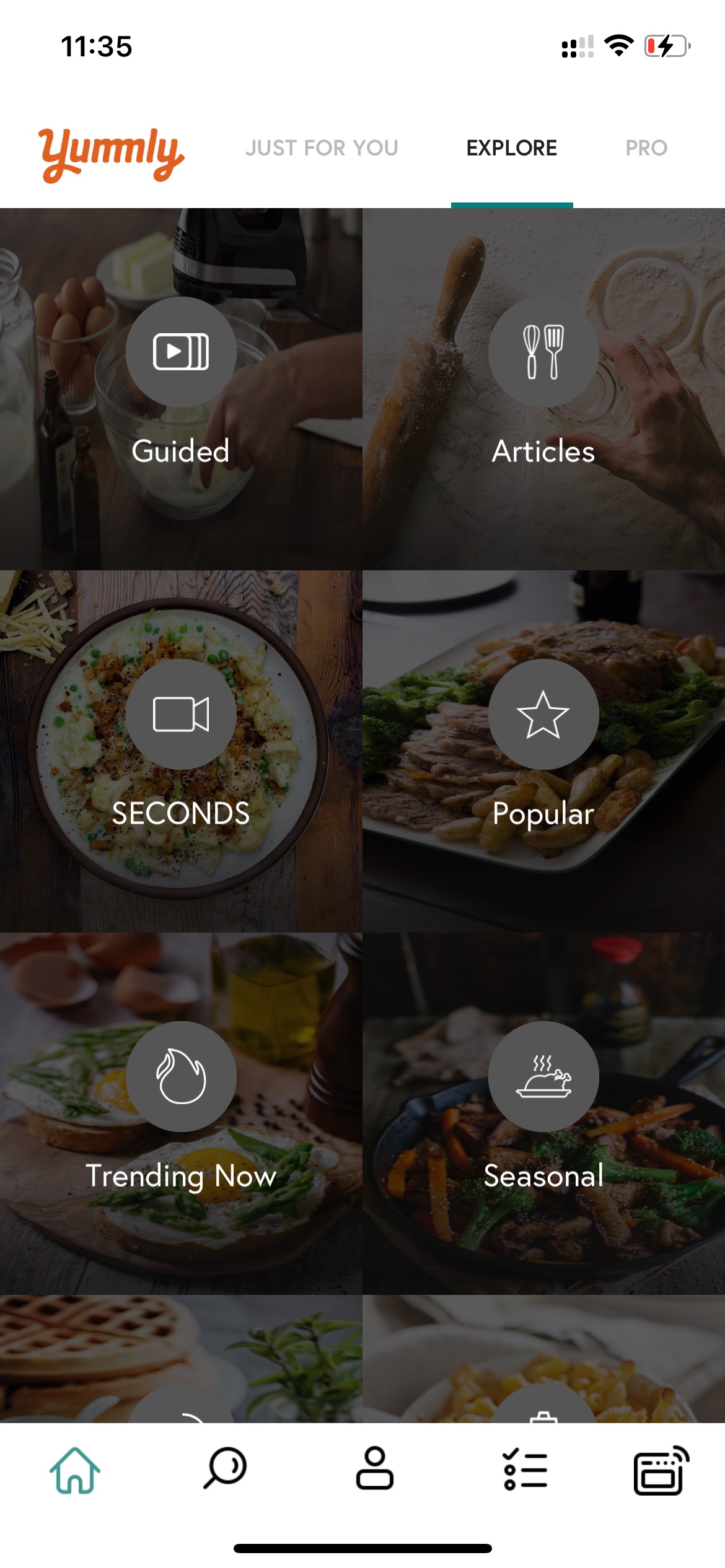This screenshot has width=725, height=1568.
Task: Open the Guided recipes tile
Action: (x=181, y=389)
